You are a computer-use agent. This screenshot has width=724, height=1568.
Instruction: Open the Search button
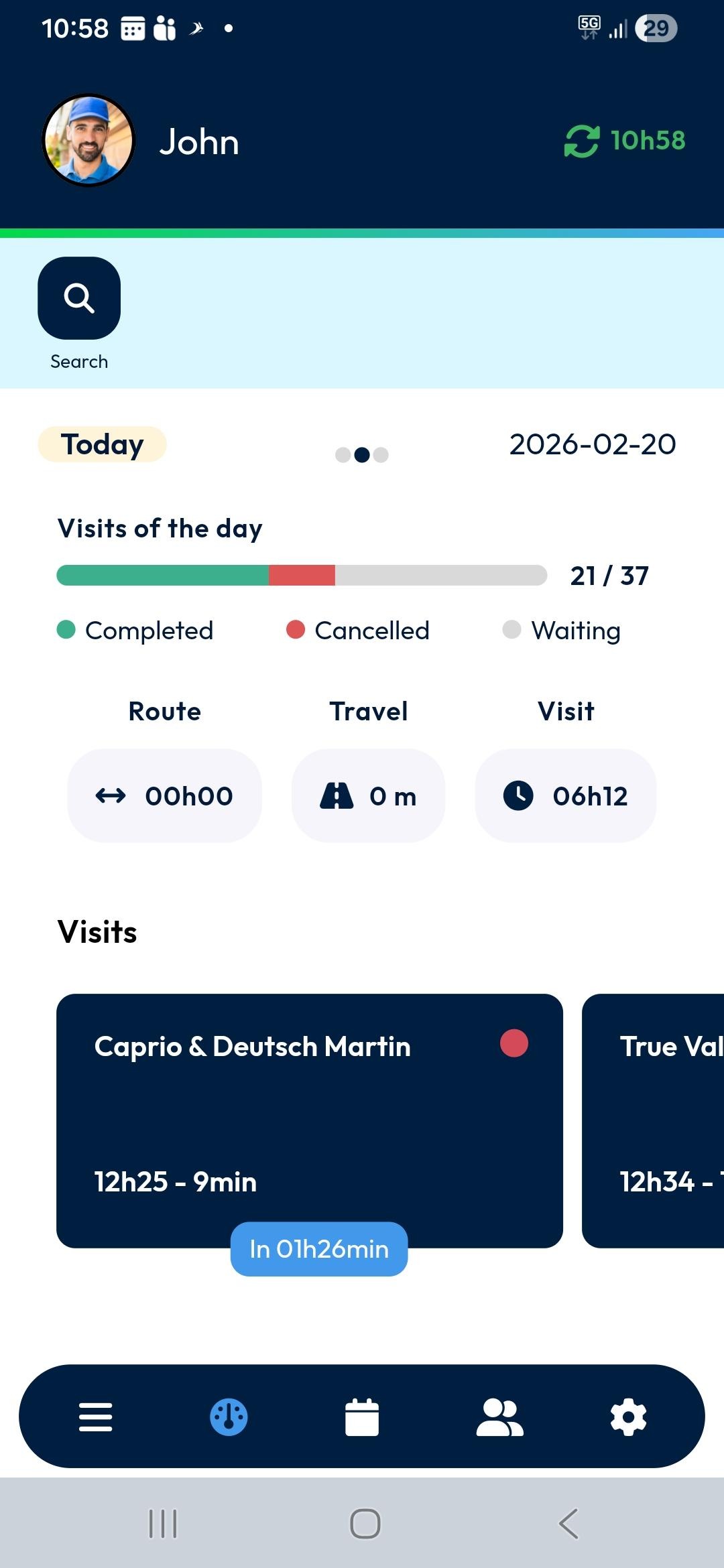(79, 298)
